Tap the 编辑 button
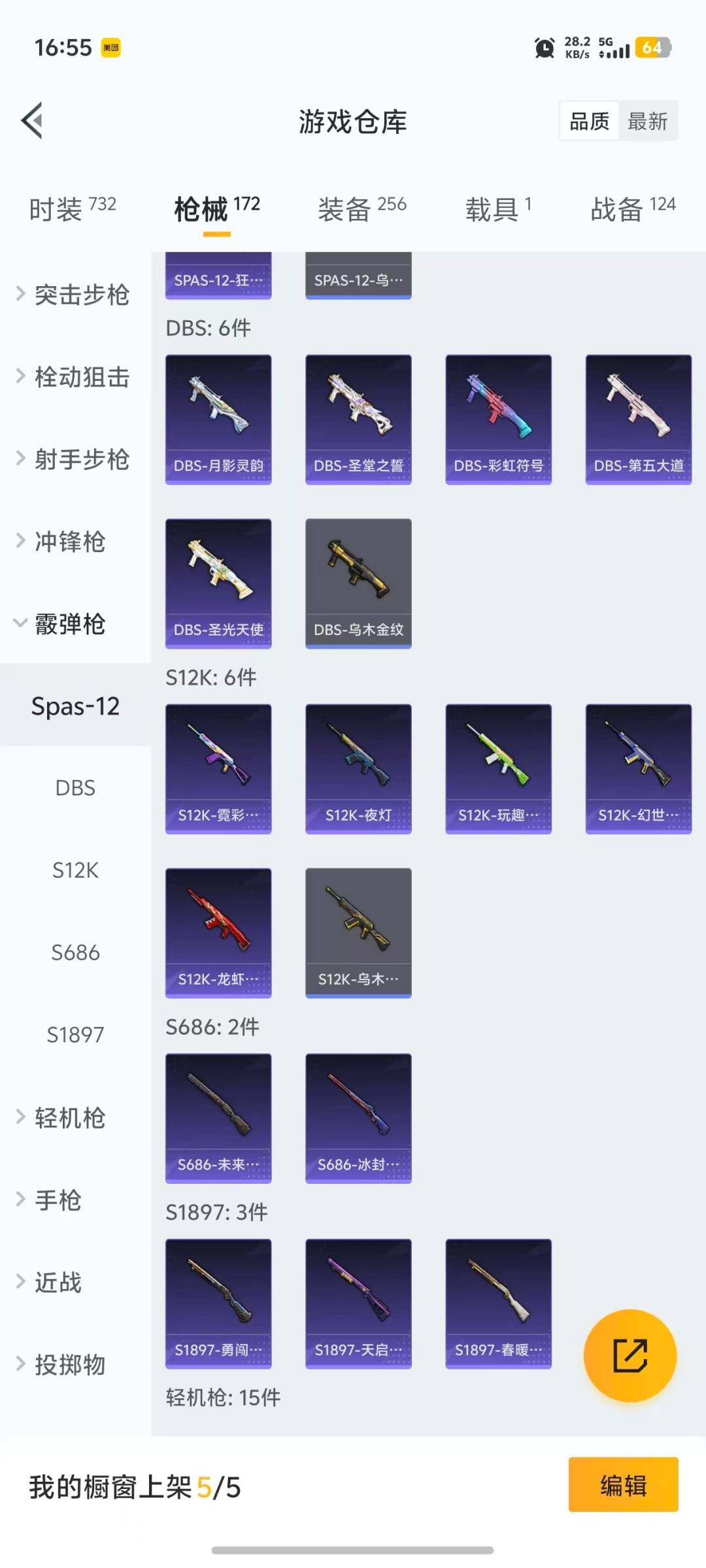Image resolution: width=706 pixels, height=1568 pixels. click(x=623, y=1484)
